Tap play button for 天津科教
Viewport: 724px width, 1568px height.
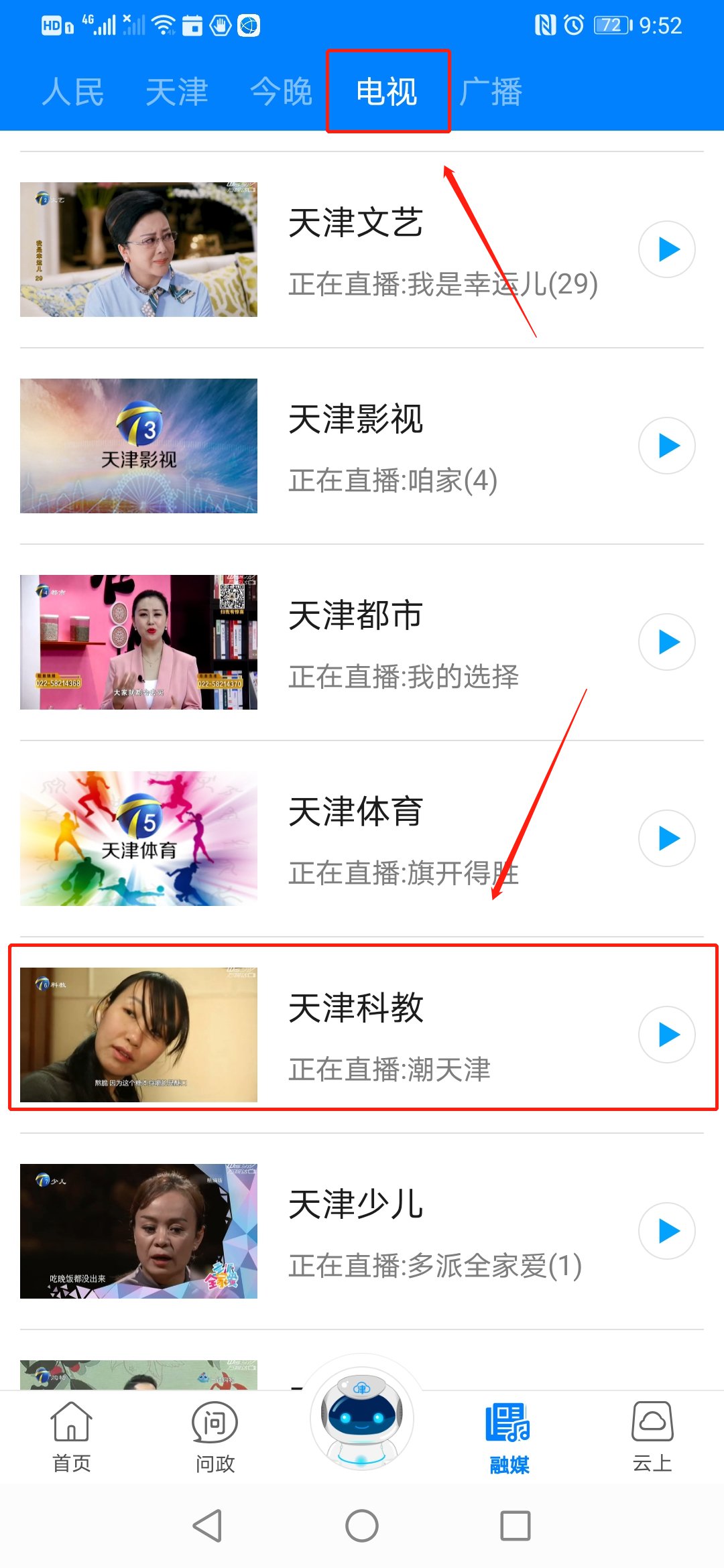pos(666,1035)
